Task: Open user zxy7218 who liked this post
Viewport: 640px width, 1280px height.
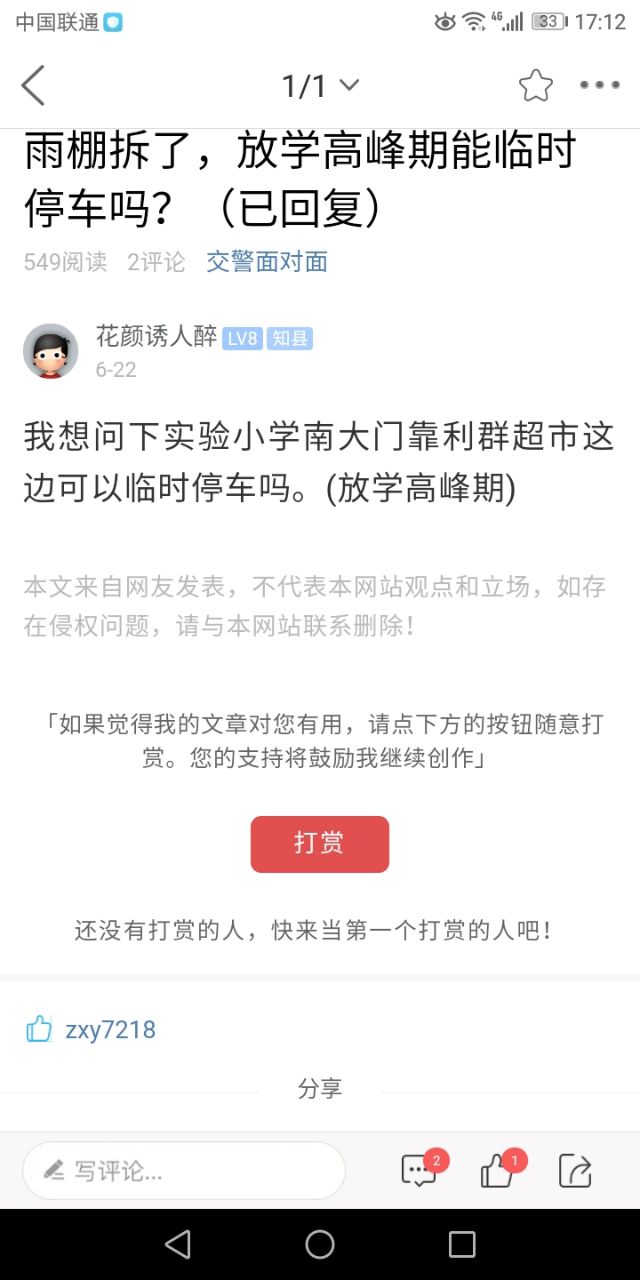Action: pos(110,1030)
